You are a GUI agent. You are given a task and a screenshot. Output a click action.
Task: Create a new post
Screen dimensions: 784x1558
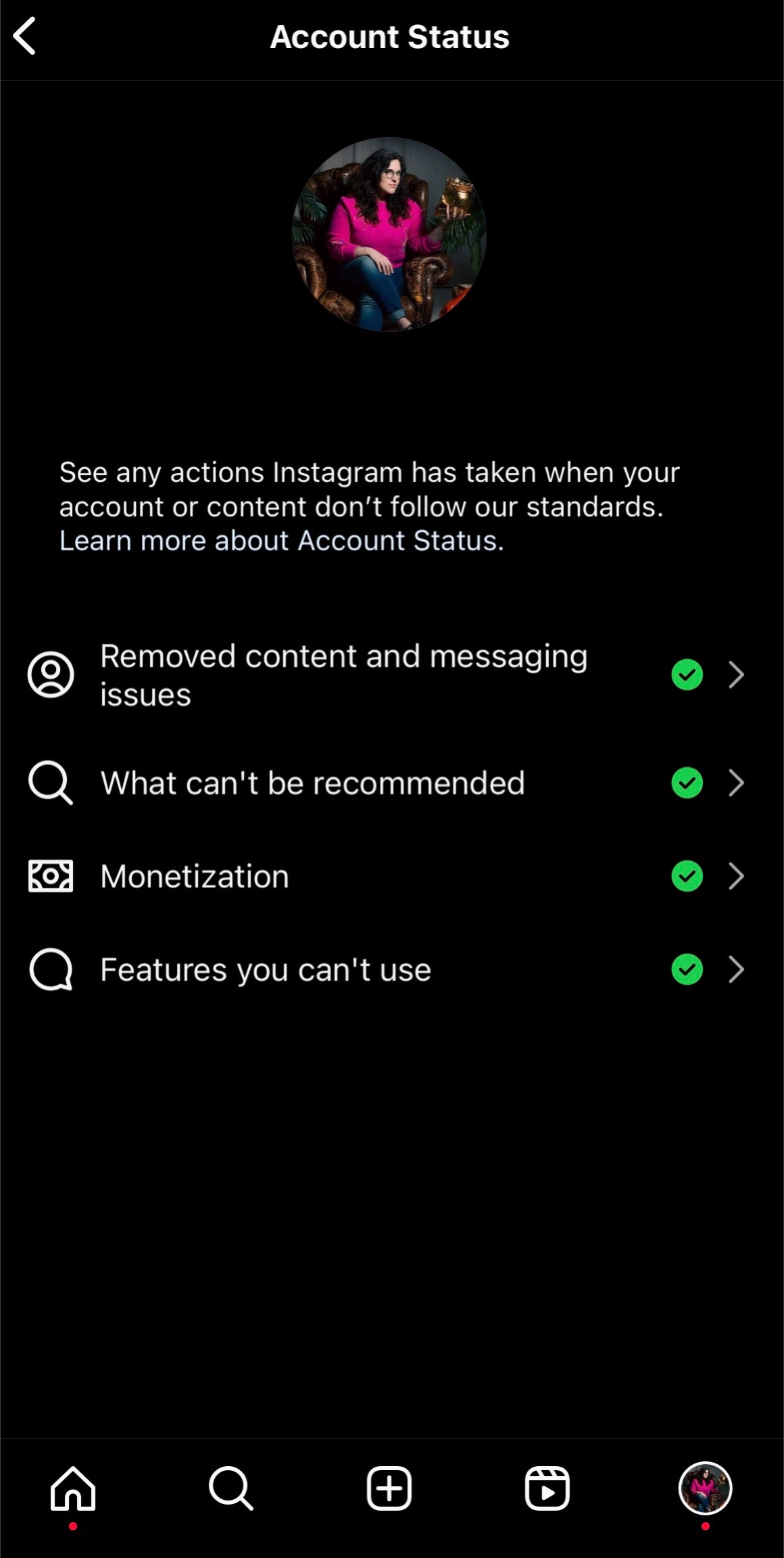point(389,1488)
